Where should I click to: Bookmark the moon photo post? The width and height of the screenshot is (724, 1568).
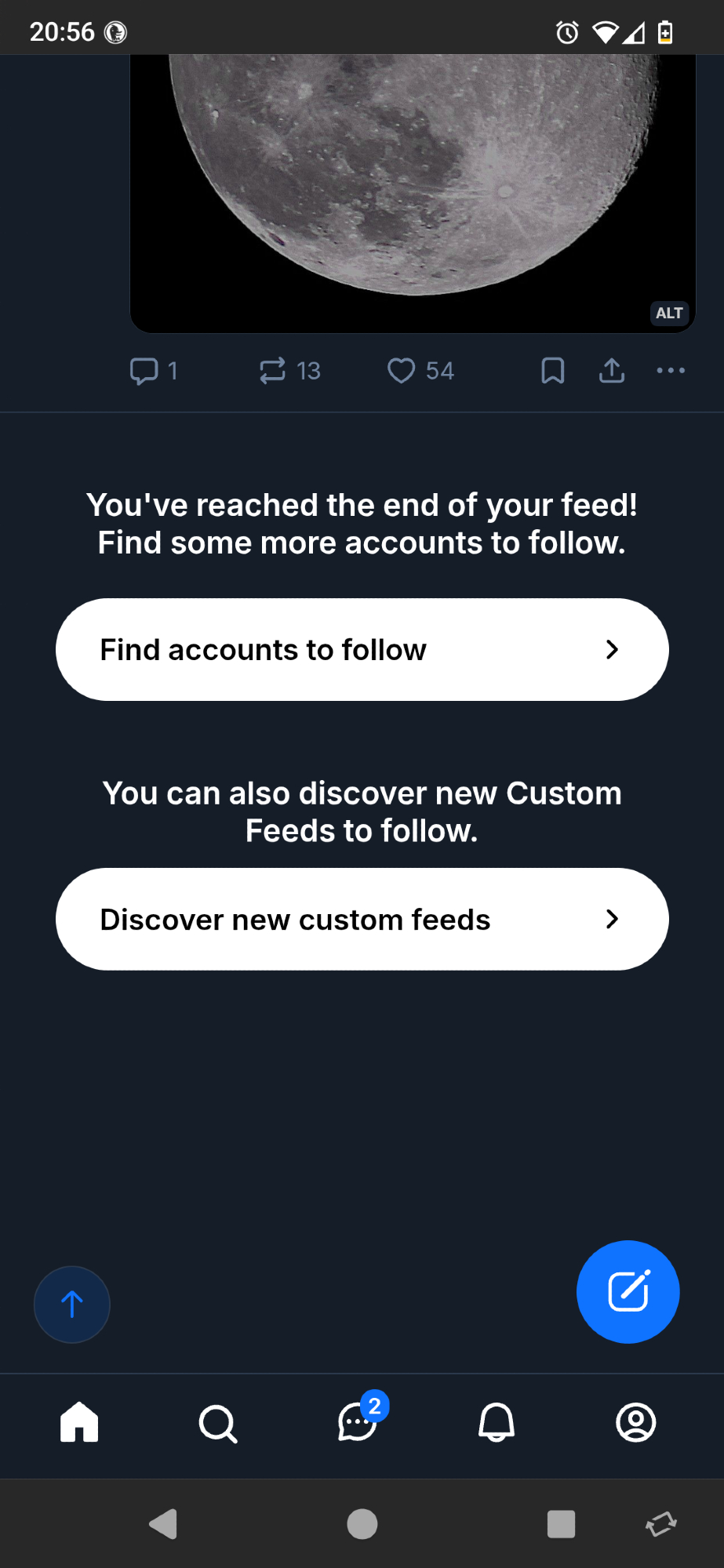[552, 371]
